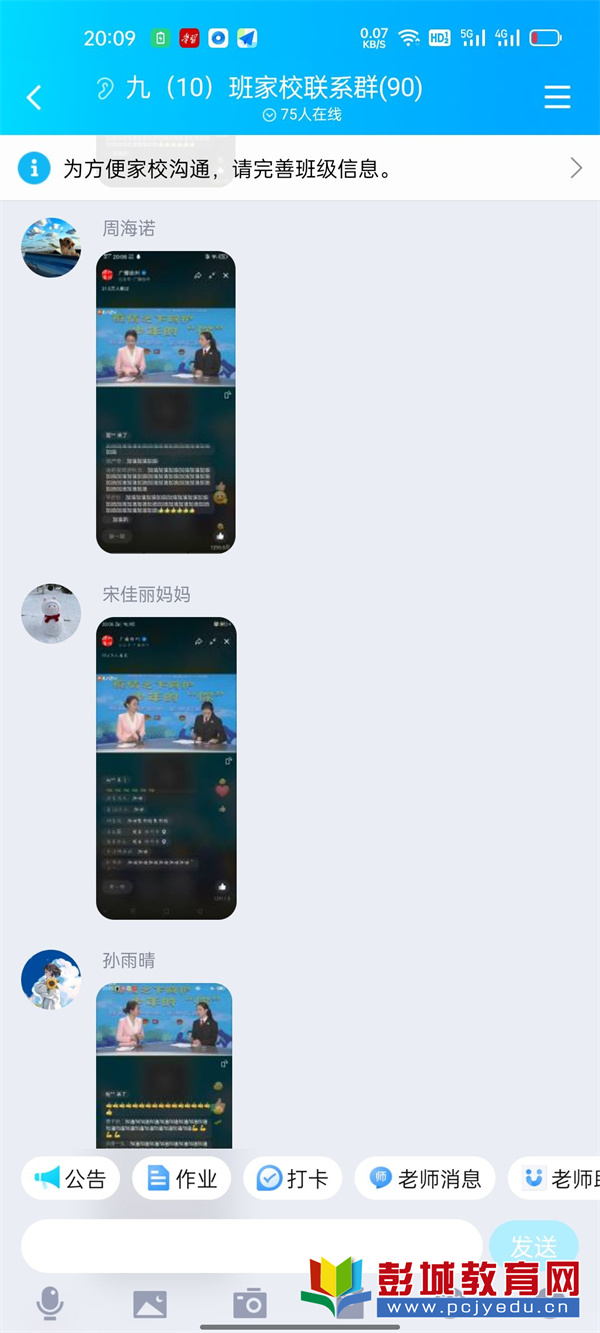Open the 作业 homework chip
This screenshot has width=600, height=1333.
pos(182,1179)
